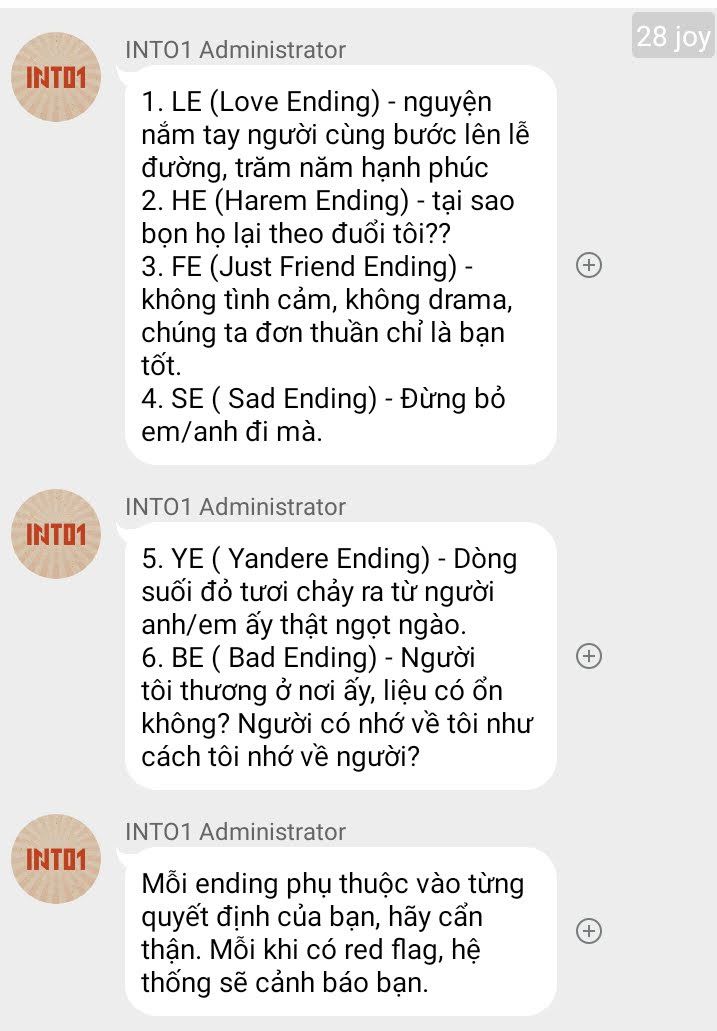
Task: Tap the plus icon beside the red flag warning message
Action: click(x=589, y=931)
